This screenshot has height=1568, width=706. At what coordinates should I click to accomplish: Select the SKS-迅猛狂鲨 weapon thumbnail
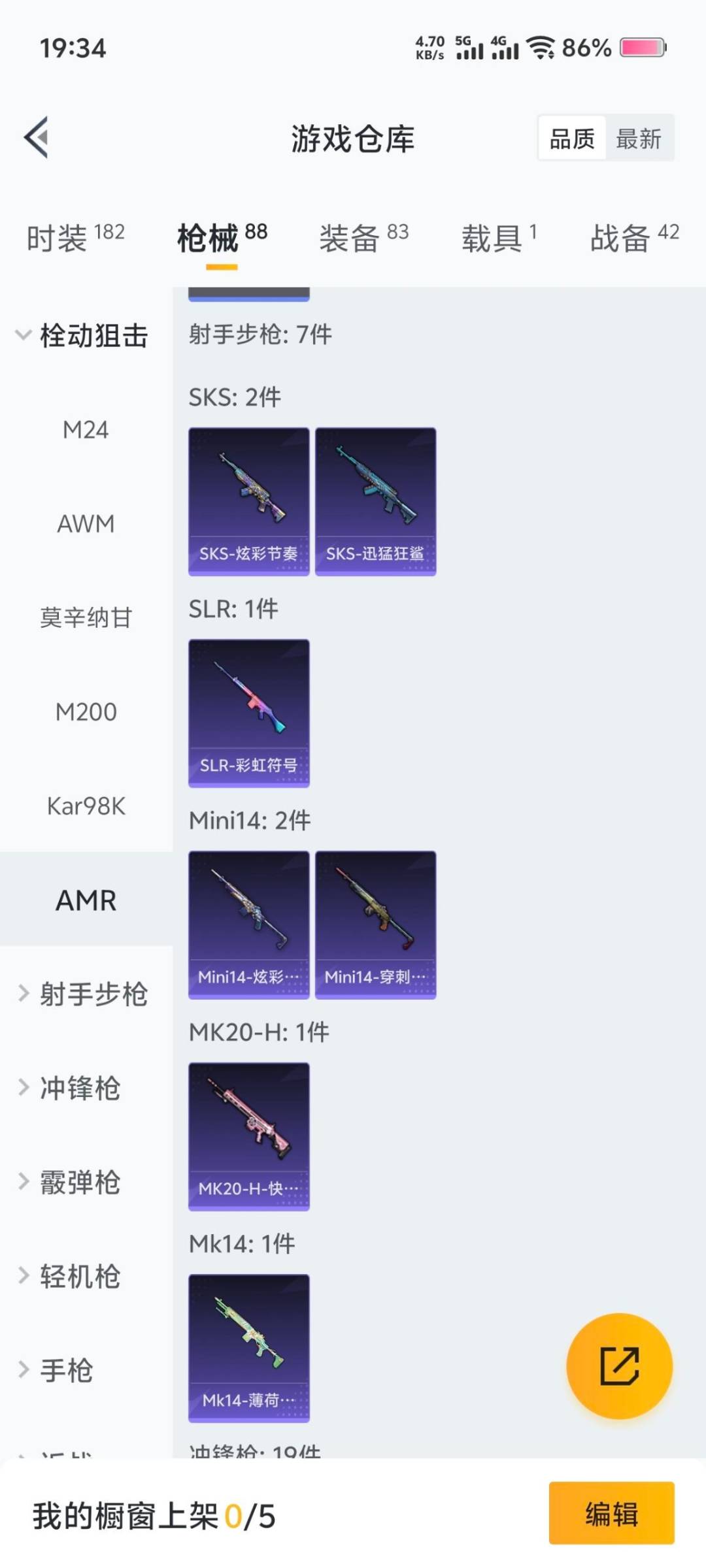tap(375, 500)
